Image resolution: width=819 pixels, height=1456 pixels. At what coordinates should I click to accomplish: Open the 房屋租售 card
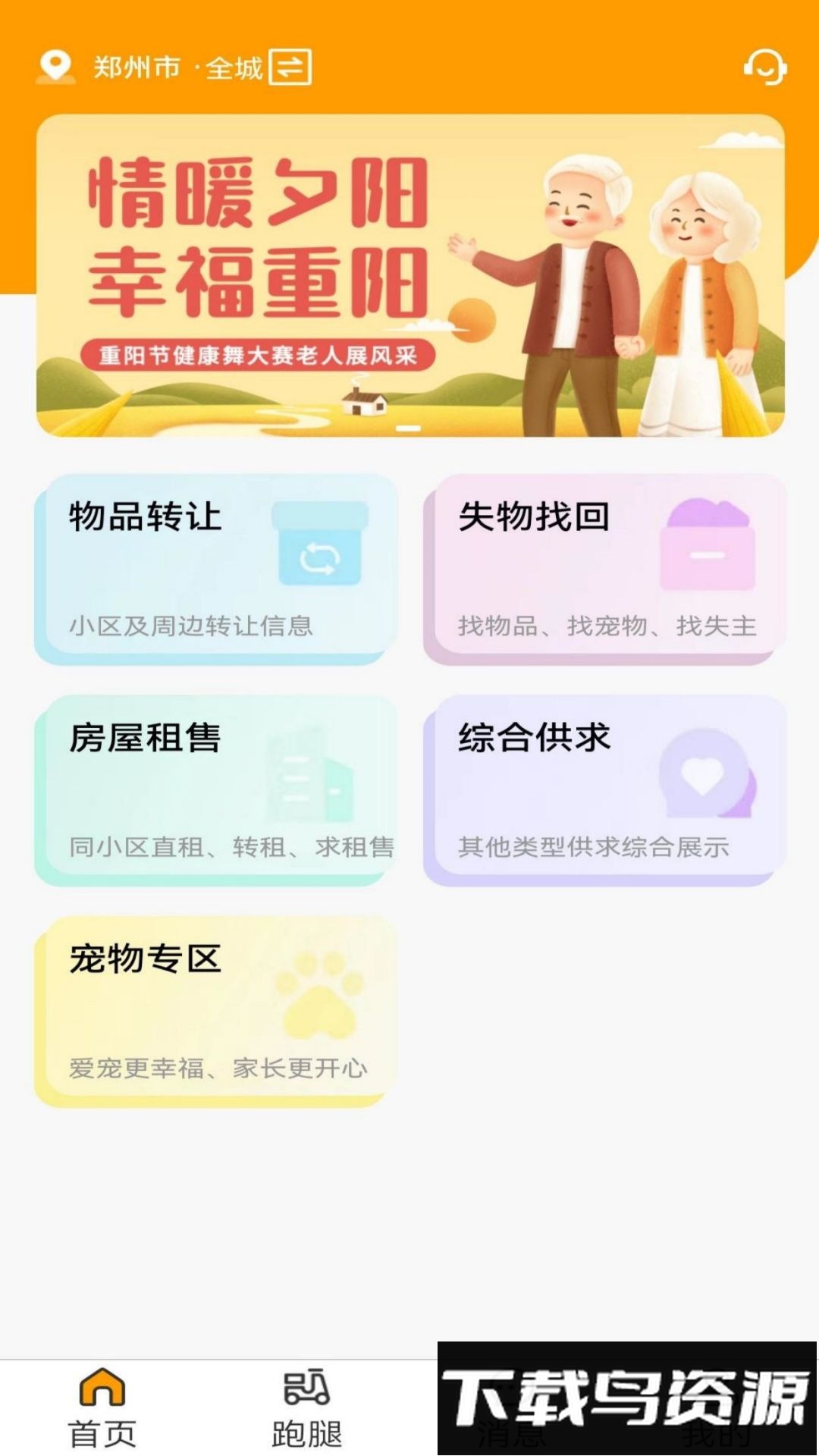pos(216,790)
